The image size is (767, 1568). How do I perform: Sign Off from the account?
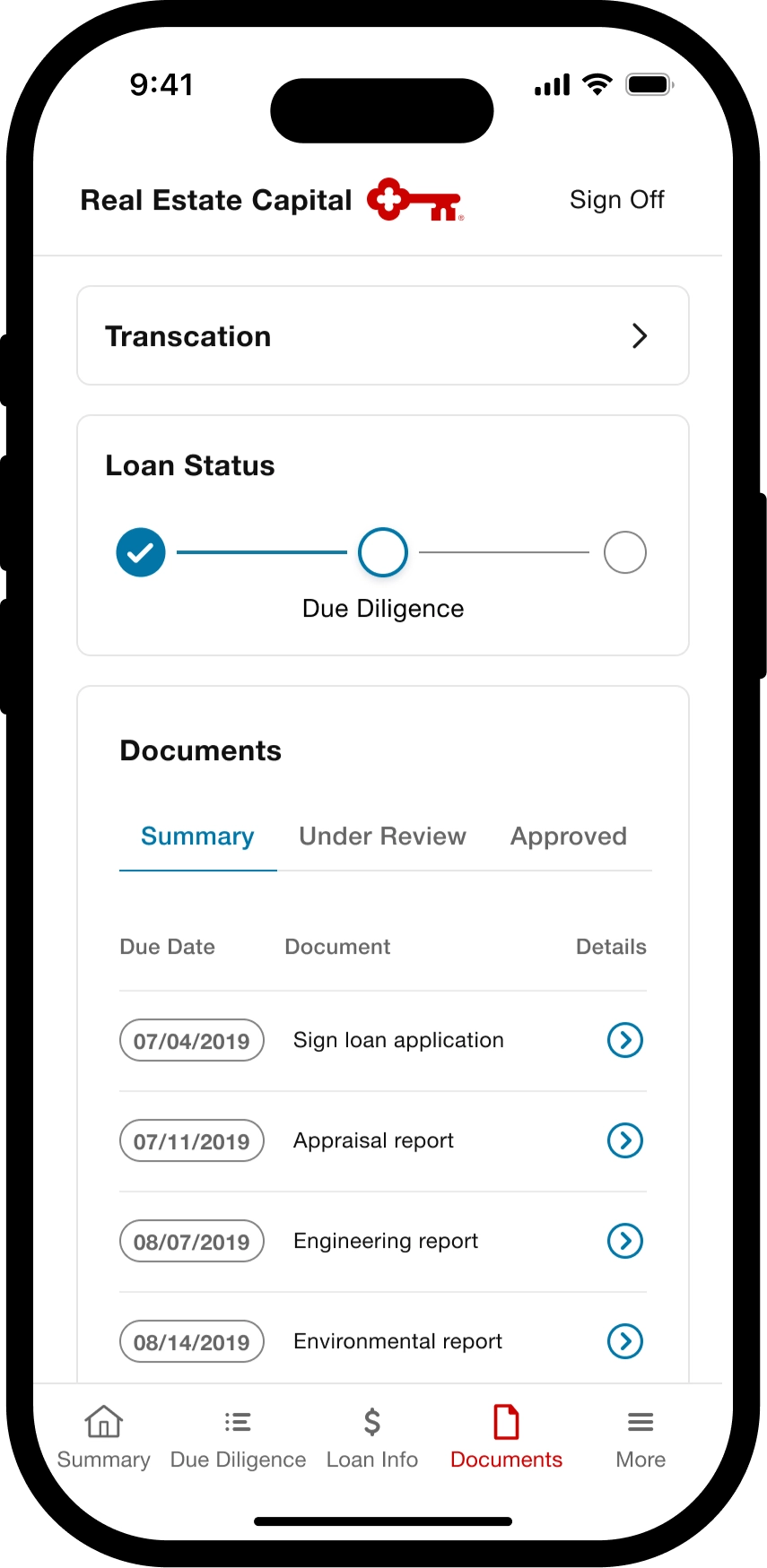click(616, 199)
